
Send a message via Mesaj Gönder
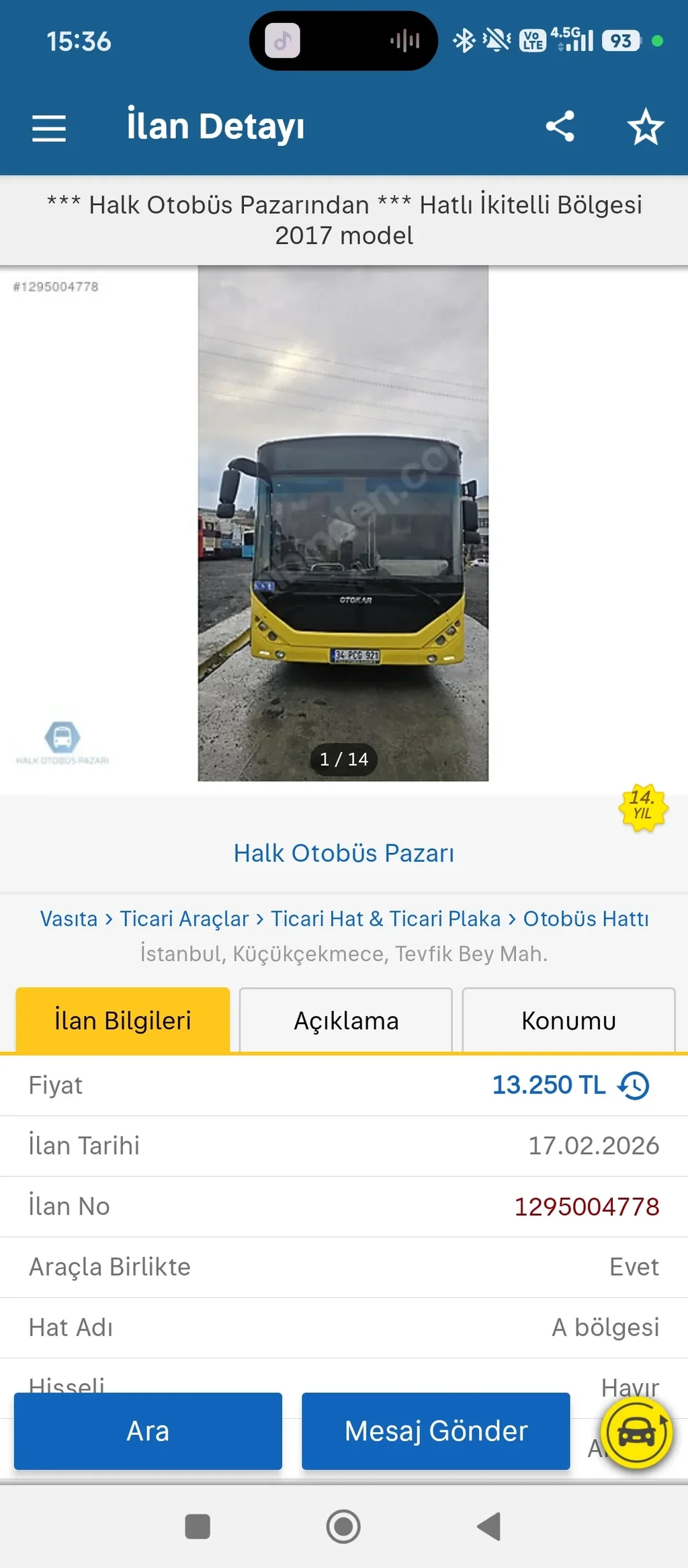[x=435, y=1430]
